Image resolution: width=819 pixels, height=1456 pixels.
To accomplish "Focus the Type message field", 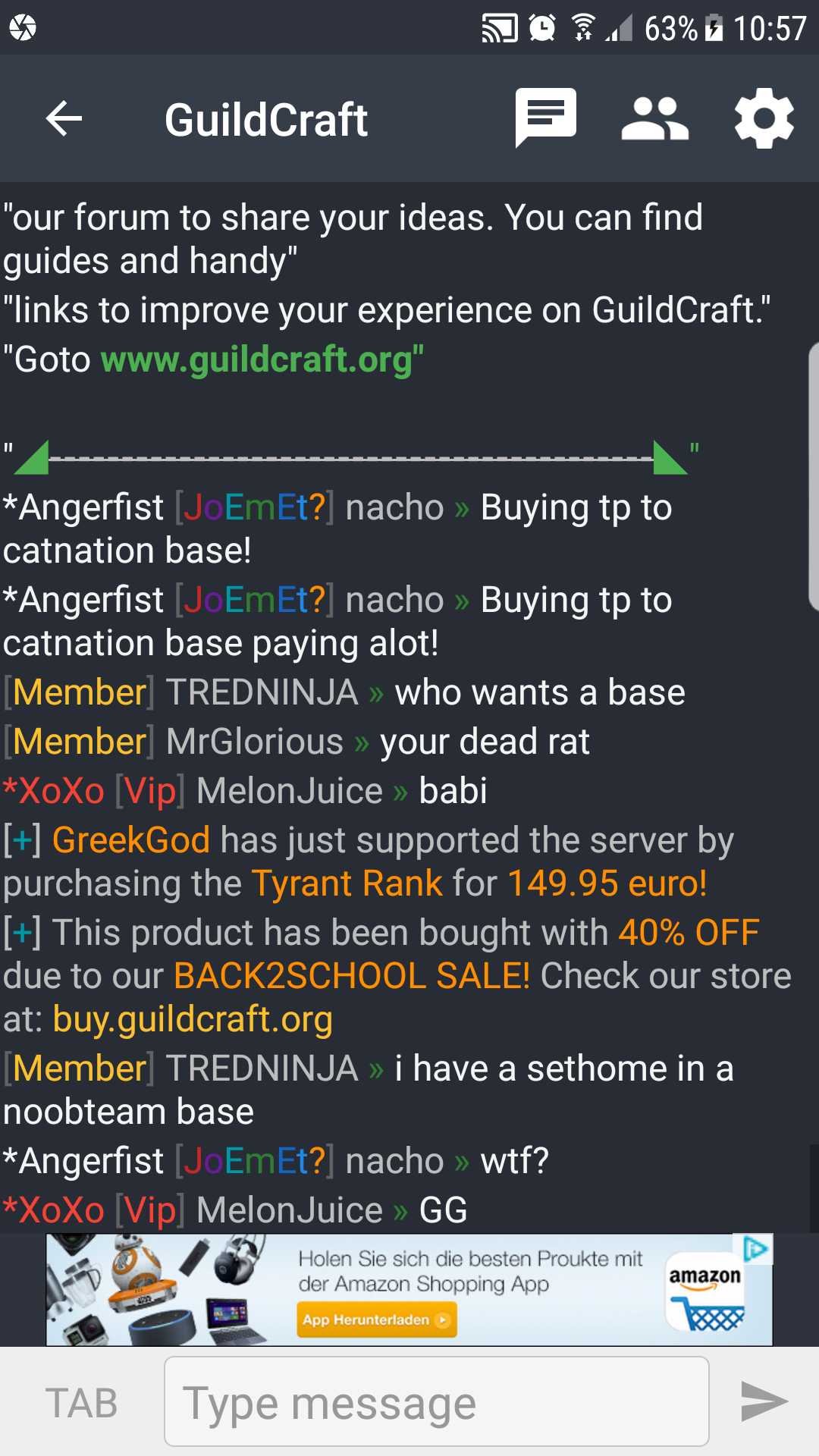I will [437, 1401].
